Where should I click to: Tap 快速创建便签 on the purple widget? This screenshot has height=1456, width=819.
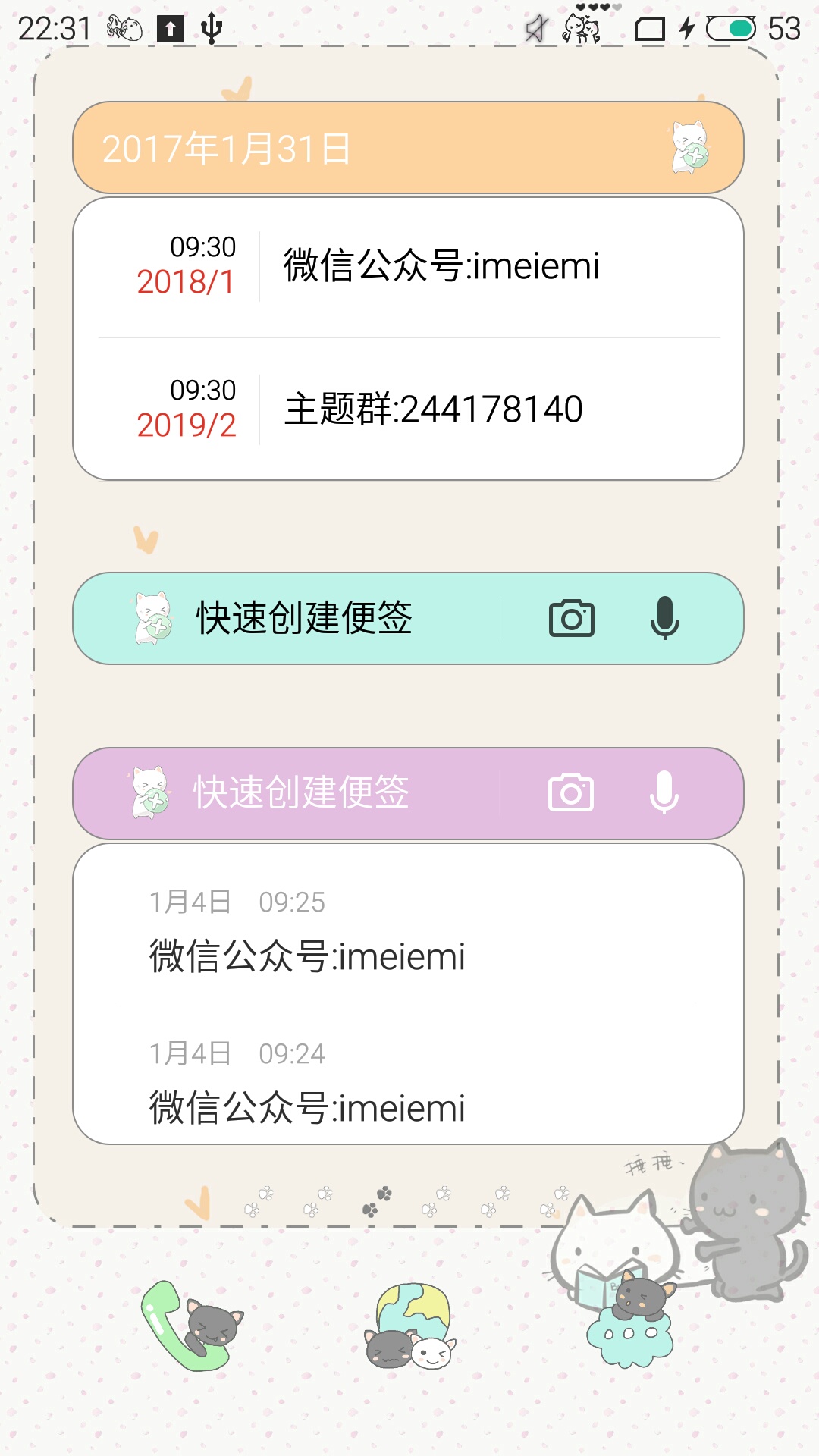coord(300,793)
